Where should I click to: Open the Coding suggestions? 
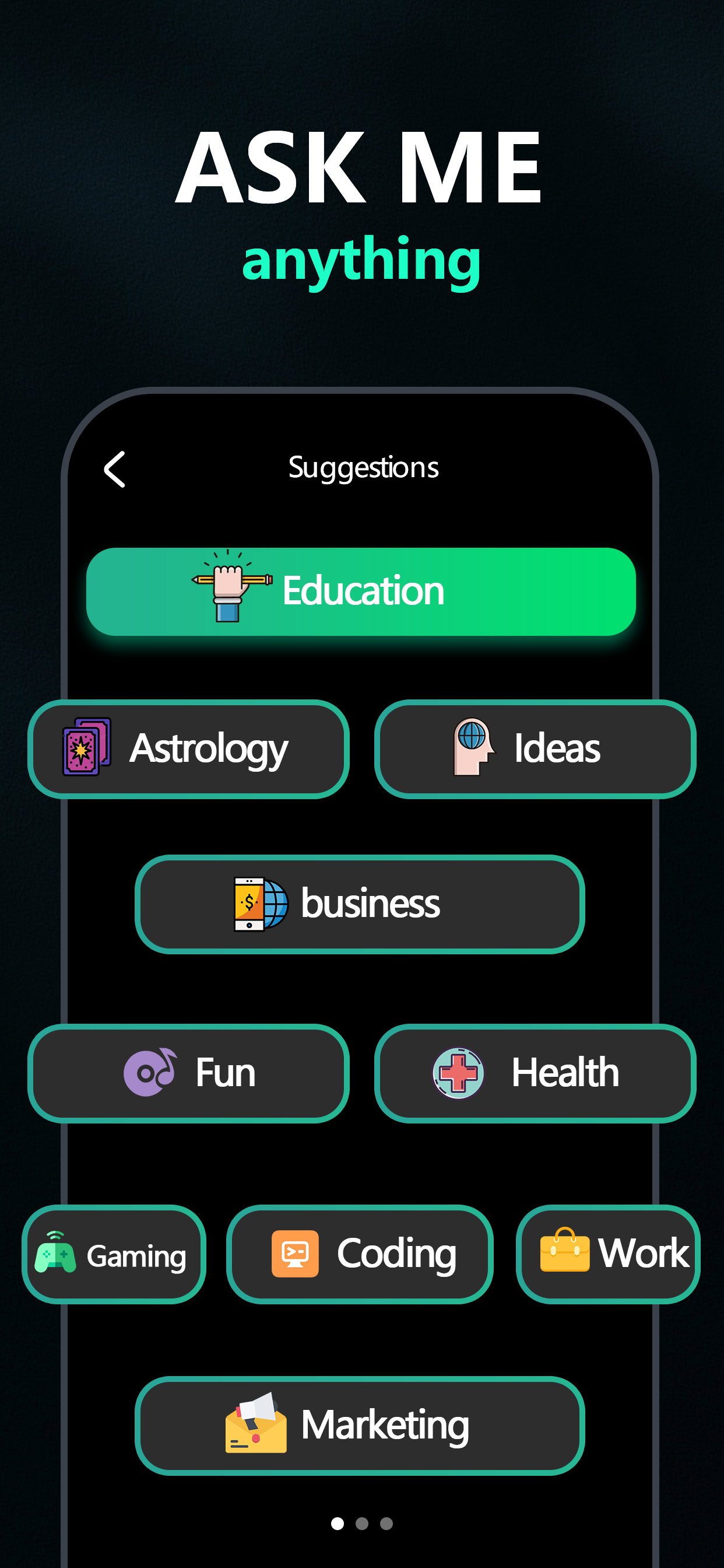[x=361, y=1255]
